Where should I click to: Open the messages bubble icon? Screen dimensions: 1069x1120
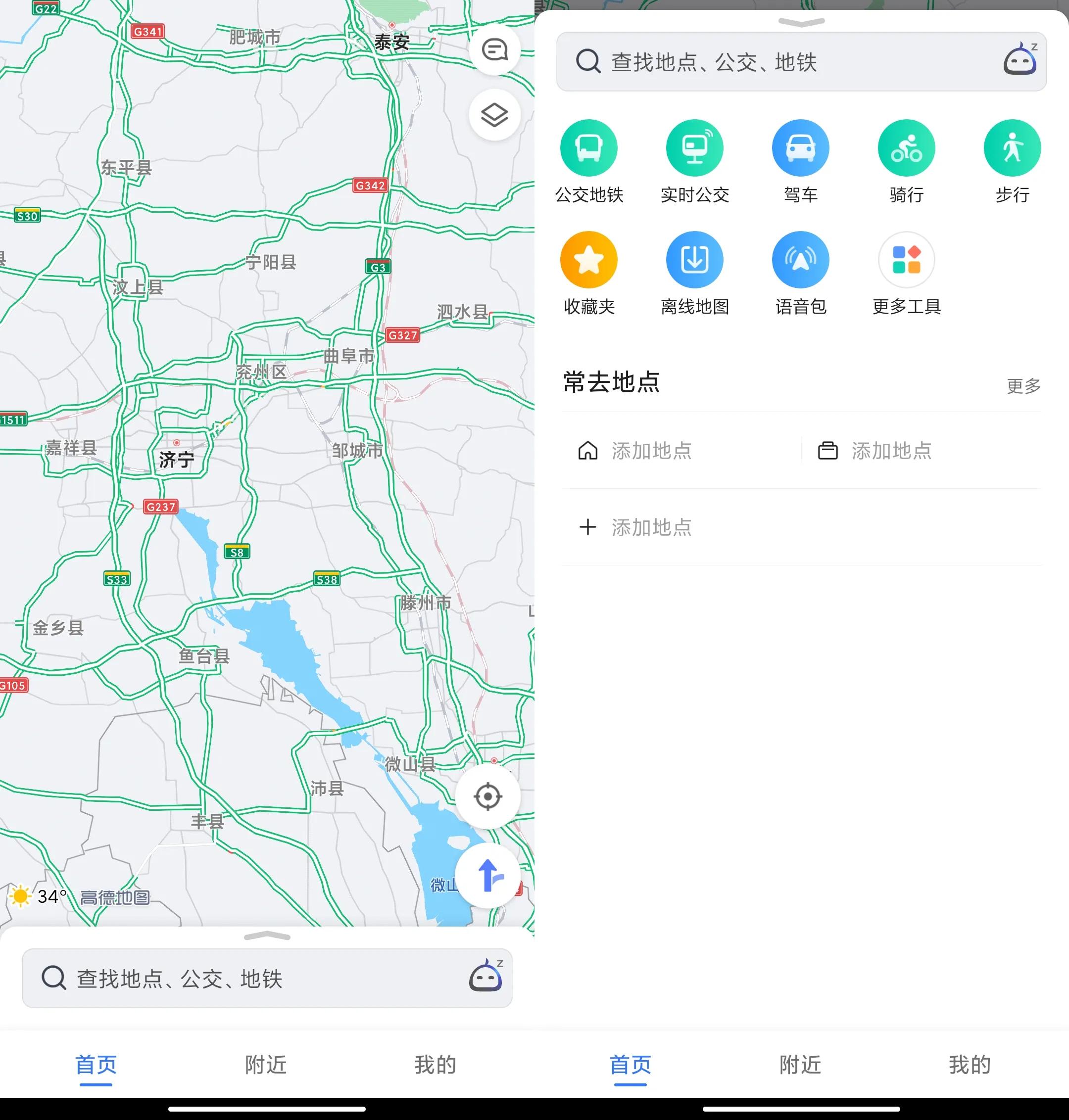click(x=494, y=50)
